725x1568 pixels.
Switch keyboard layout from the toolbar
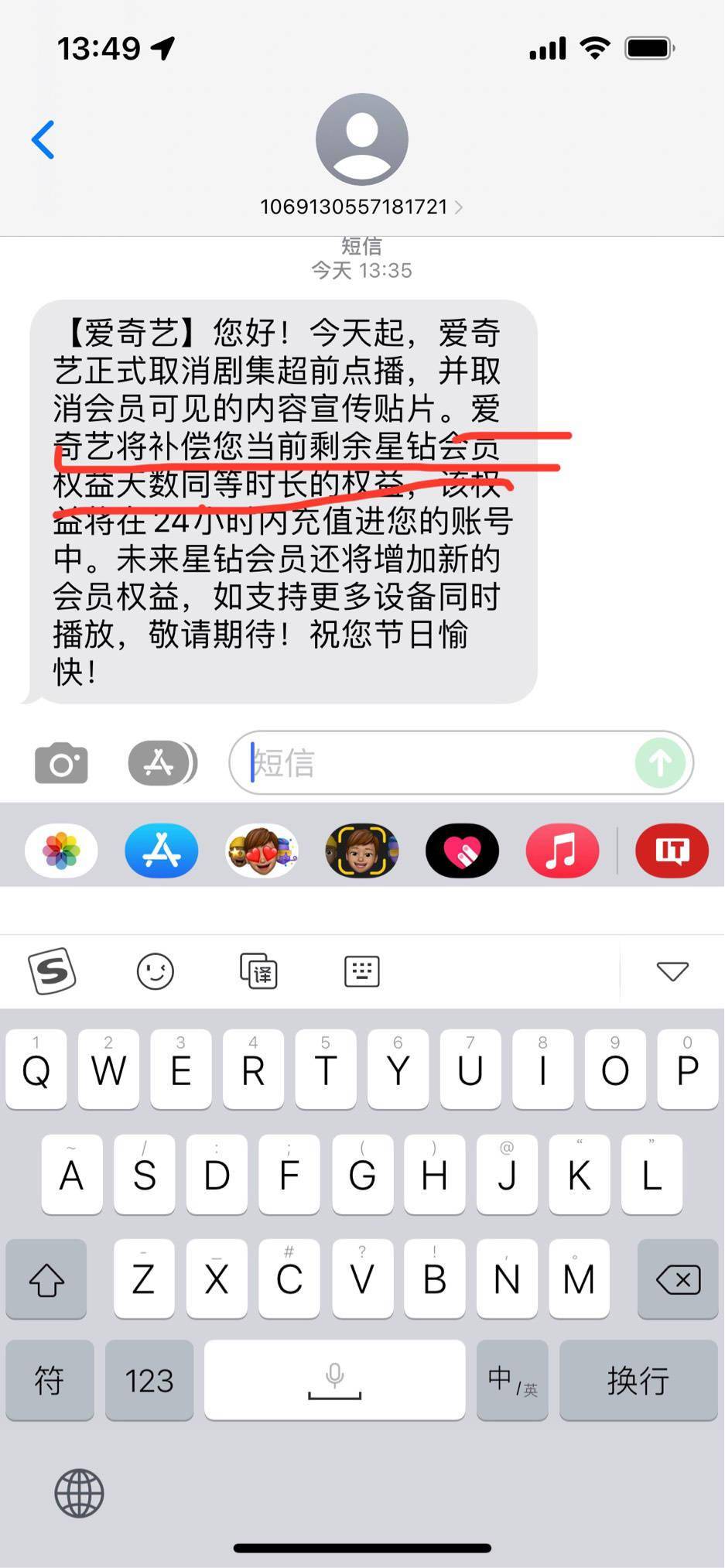361,971
